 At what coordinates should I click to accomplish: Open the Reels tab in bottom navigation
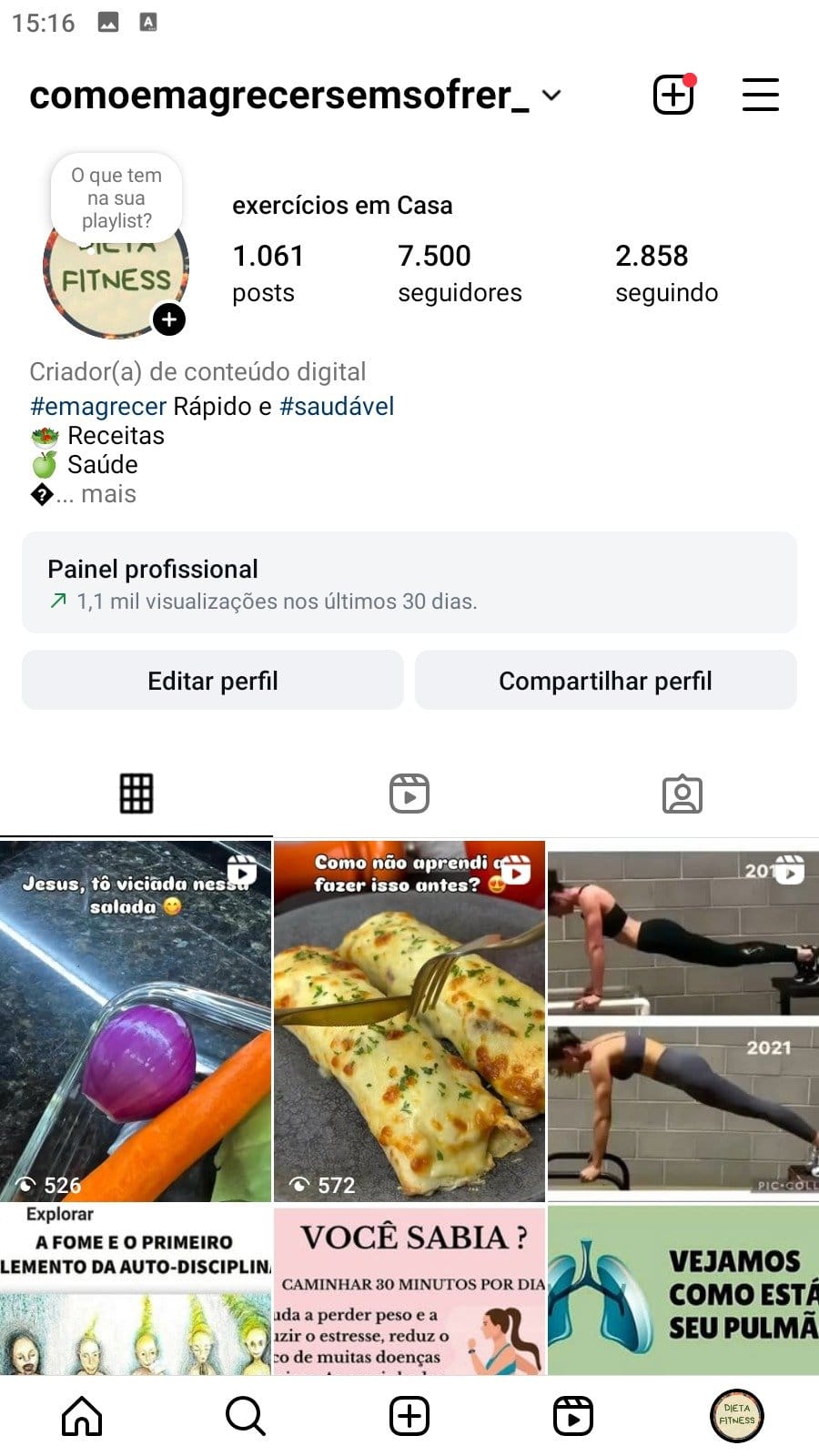573,1416
